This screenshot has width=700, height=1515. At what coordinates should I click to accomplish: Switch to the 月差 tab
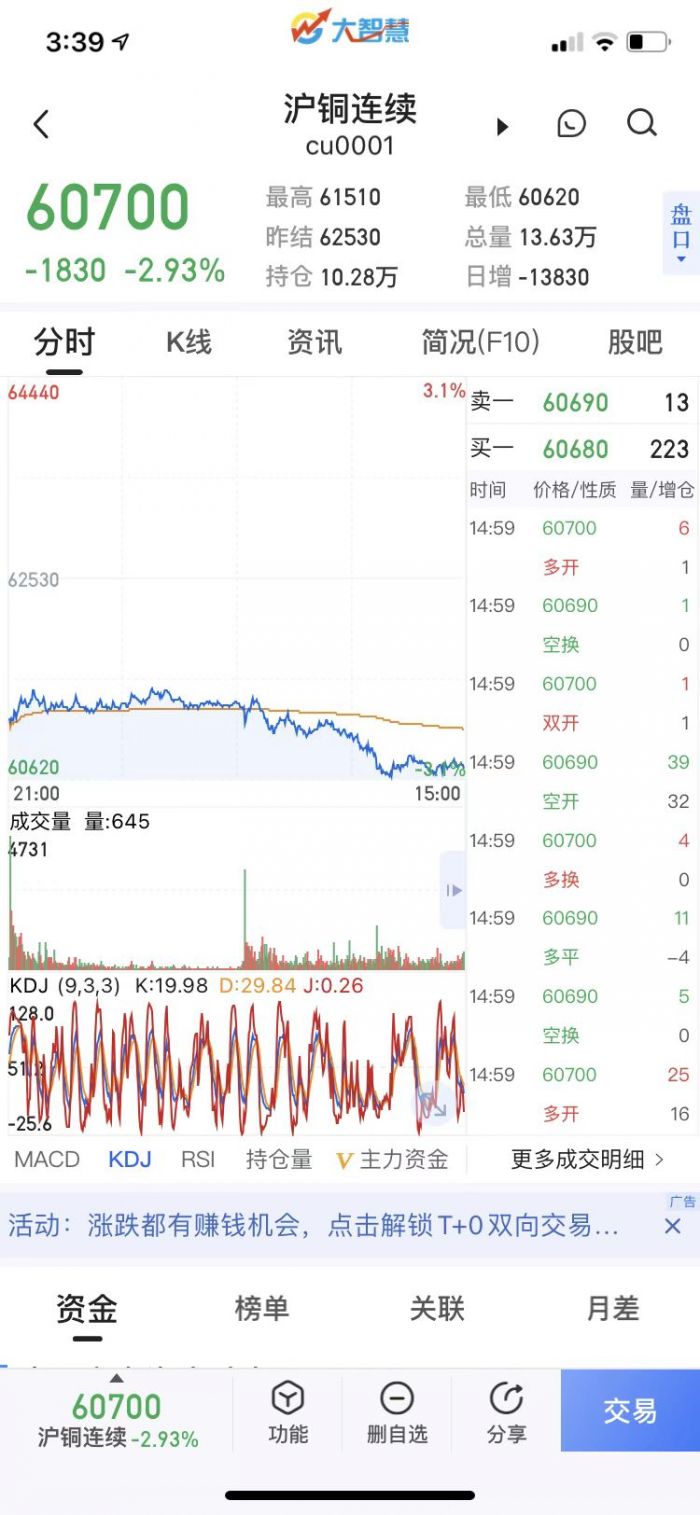pyautogui.click(x=613, y=1308)
